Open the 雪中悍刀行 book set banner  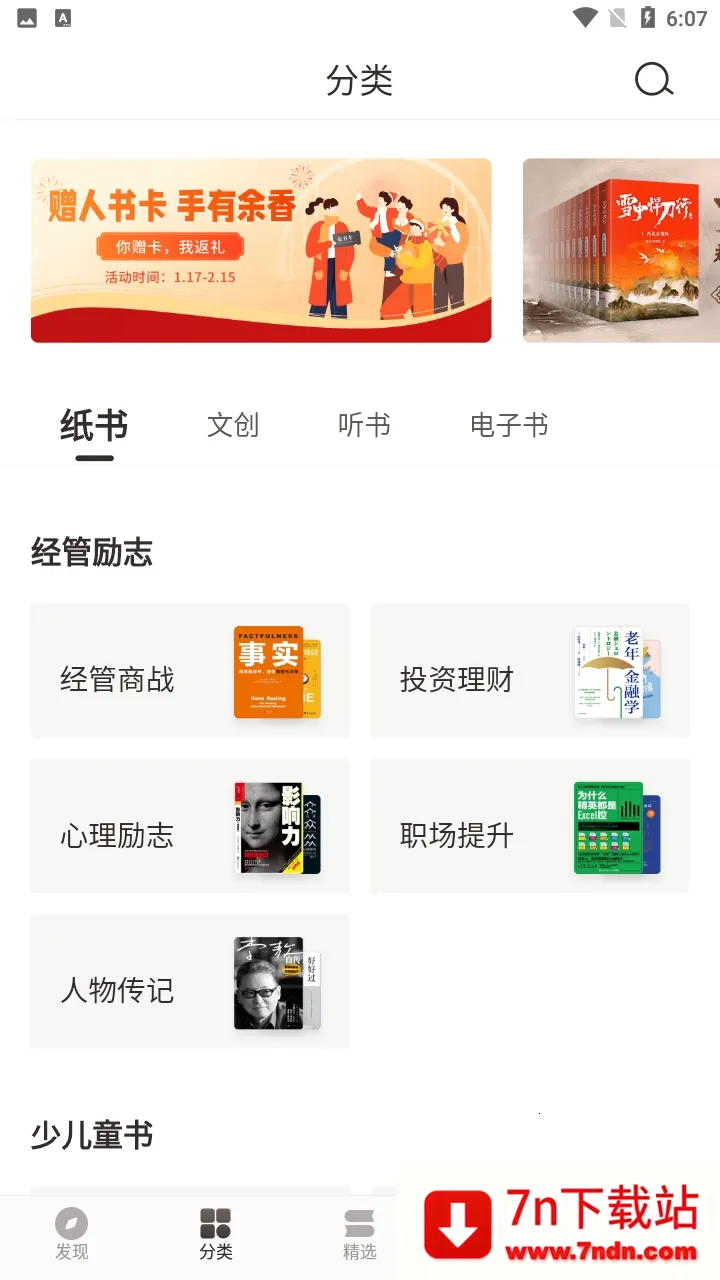[x=621, y=250]
